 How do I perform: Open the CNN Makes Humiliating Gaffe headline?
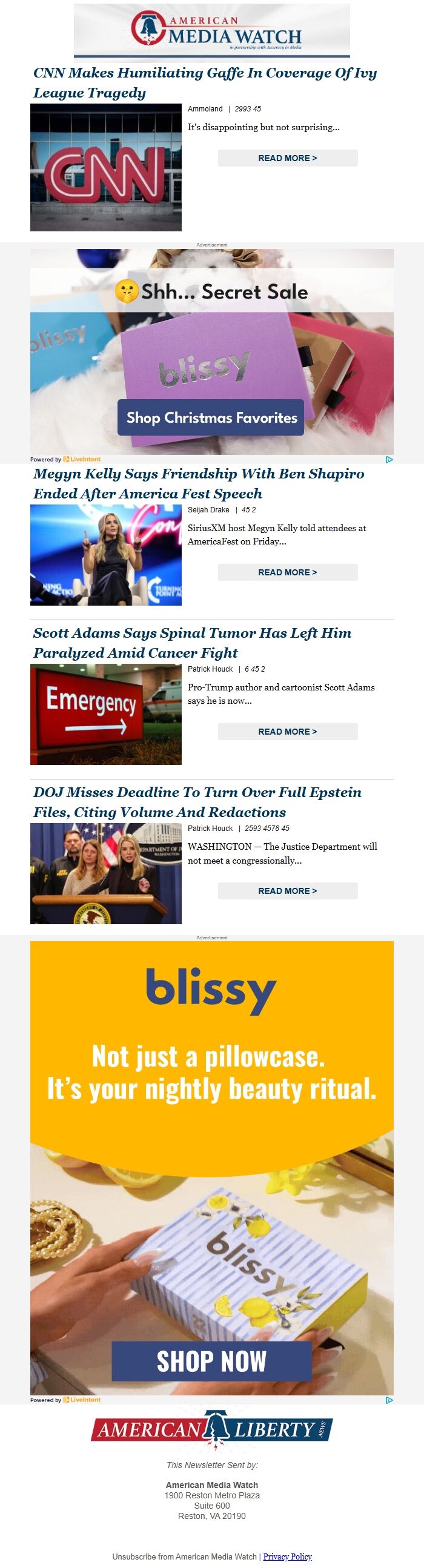click(205, 83)
